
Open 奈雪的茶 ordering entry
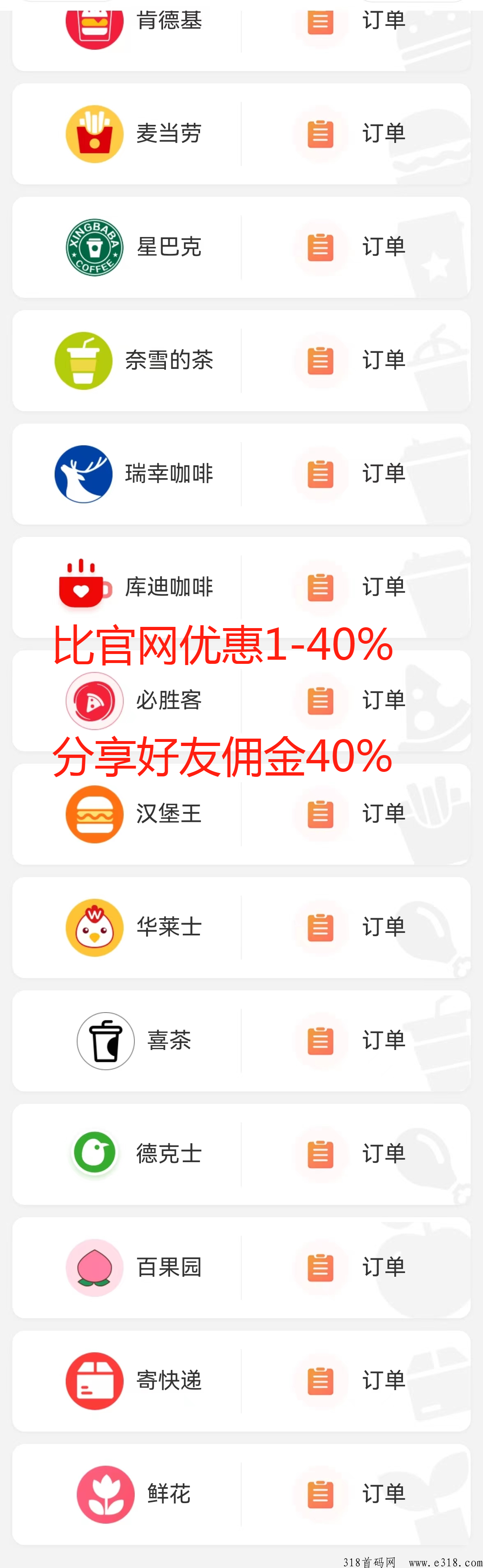point(134,360)
